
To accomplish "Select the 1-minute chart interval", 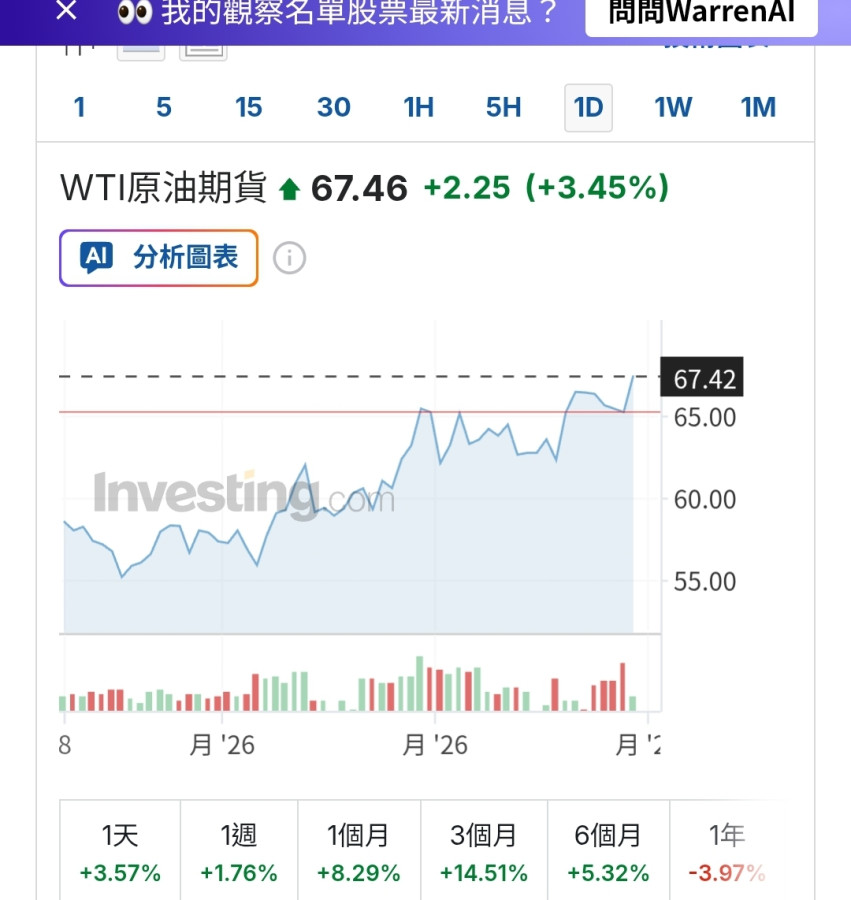I will 80,107.
